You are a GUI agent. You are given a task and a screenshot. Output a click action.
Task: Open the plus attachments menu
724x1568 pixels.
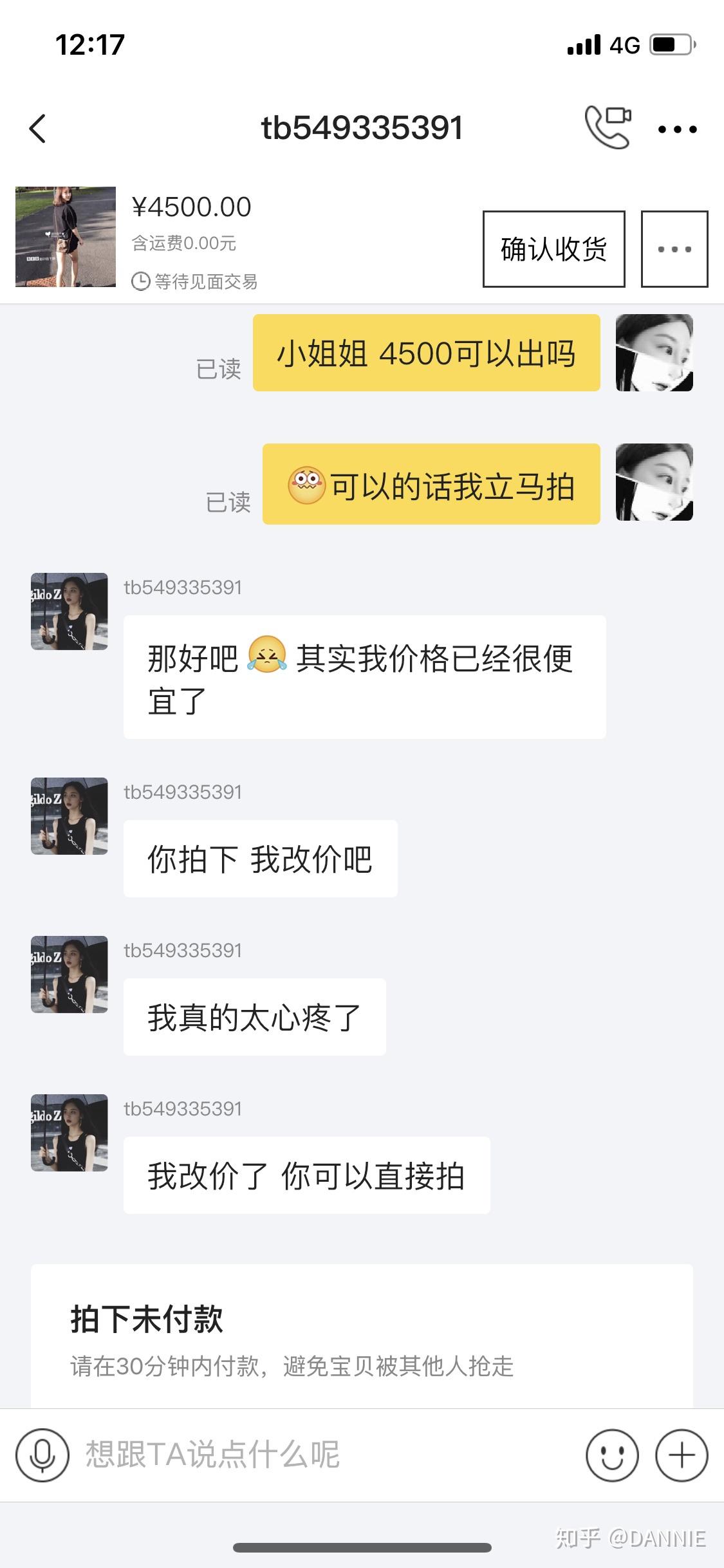tap(682, 1455)
